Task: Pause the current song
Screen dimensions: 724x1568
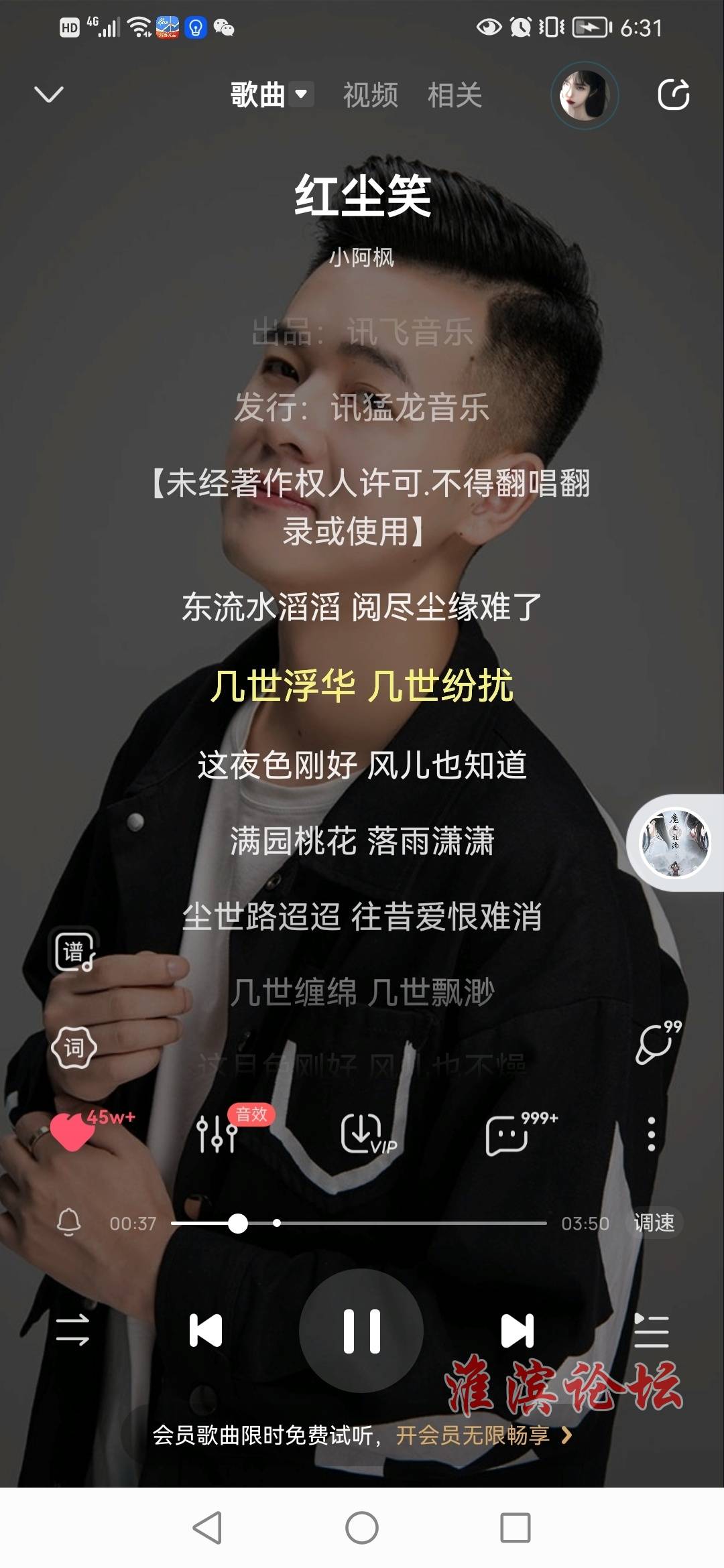Action: tap(361, 1331)
